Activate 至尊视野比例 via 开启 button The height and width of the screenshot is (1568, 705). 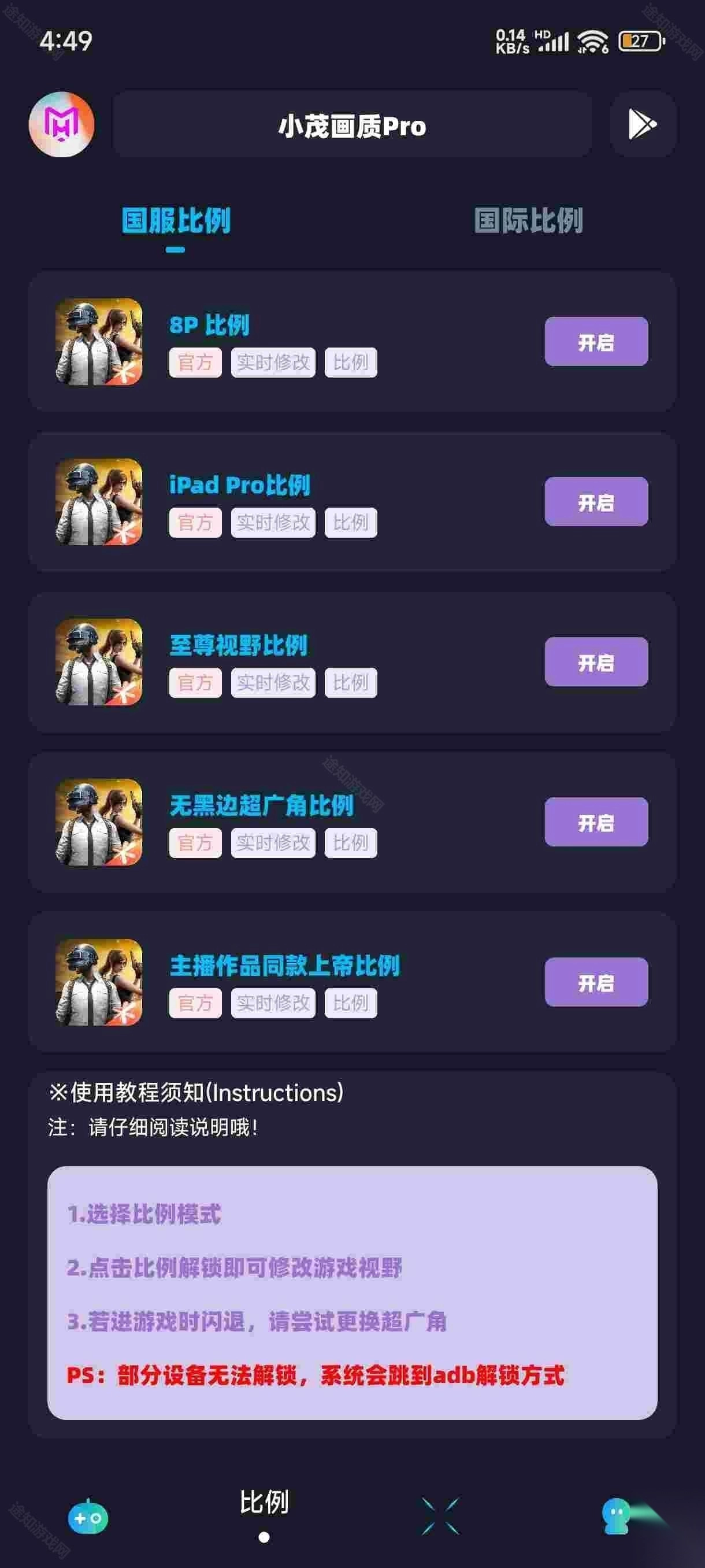tap(596, 661)
